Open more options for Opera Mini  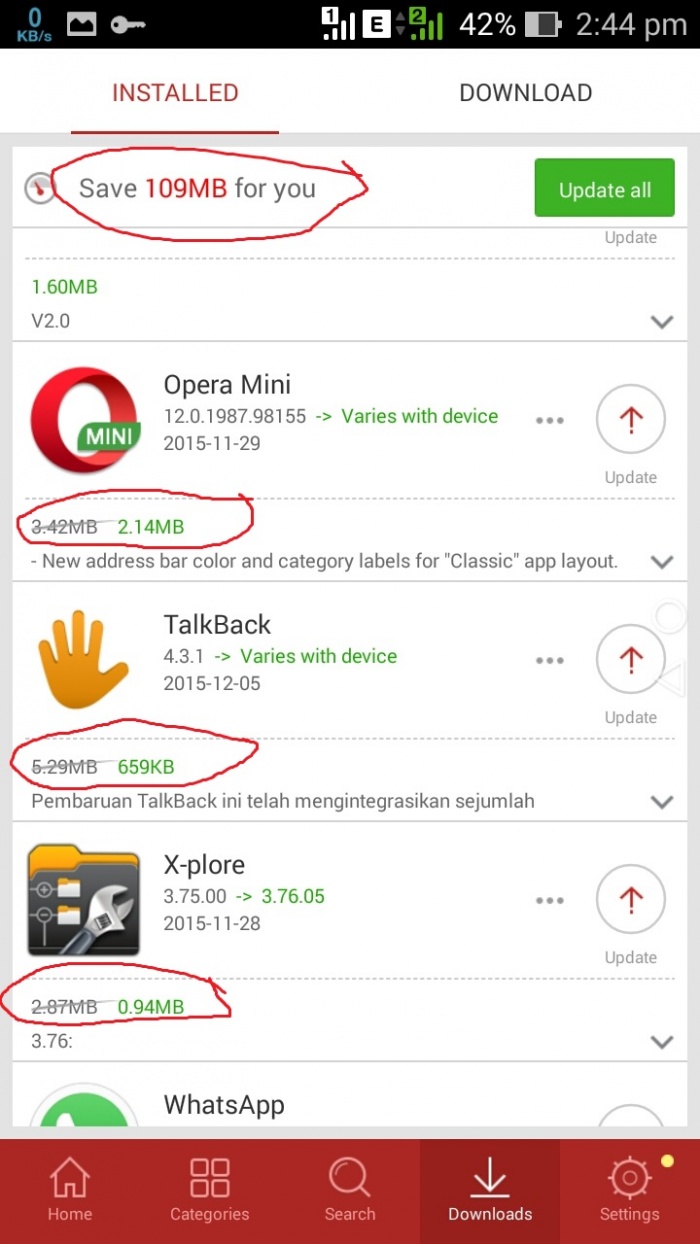pyautogui.click(x=550, y=421)
